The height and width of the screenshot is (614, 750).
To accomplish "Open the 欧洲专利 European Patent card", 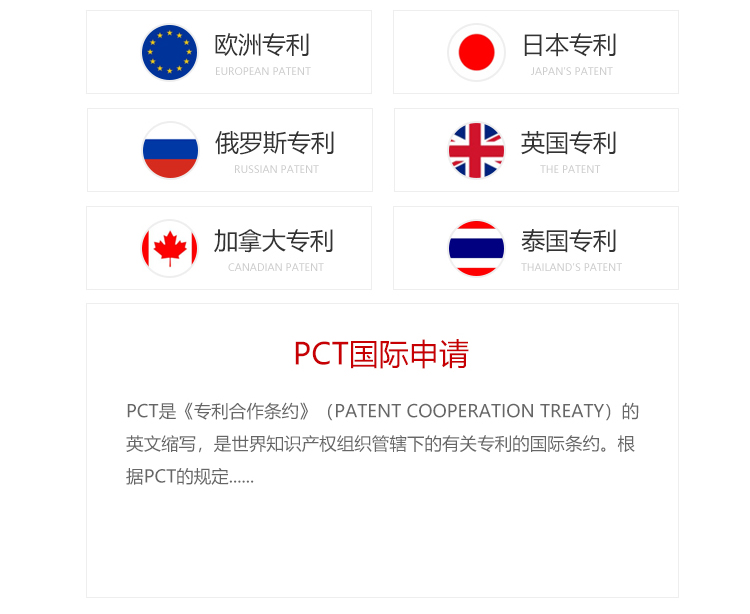I will (229, 53).
